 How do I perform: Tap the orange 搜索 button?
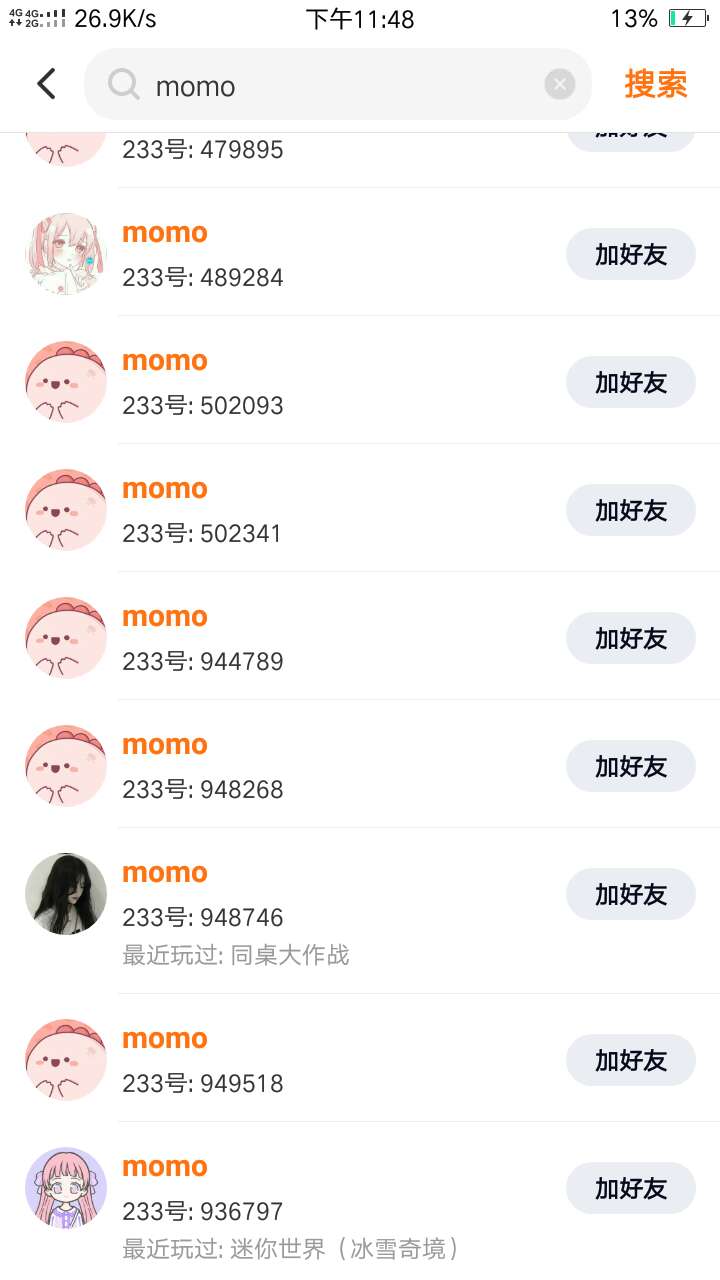656,85
